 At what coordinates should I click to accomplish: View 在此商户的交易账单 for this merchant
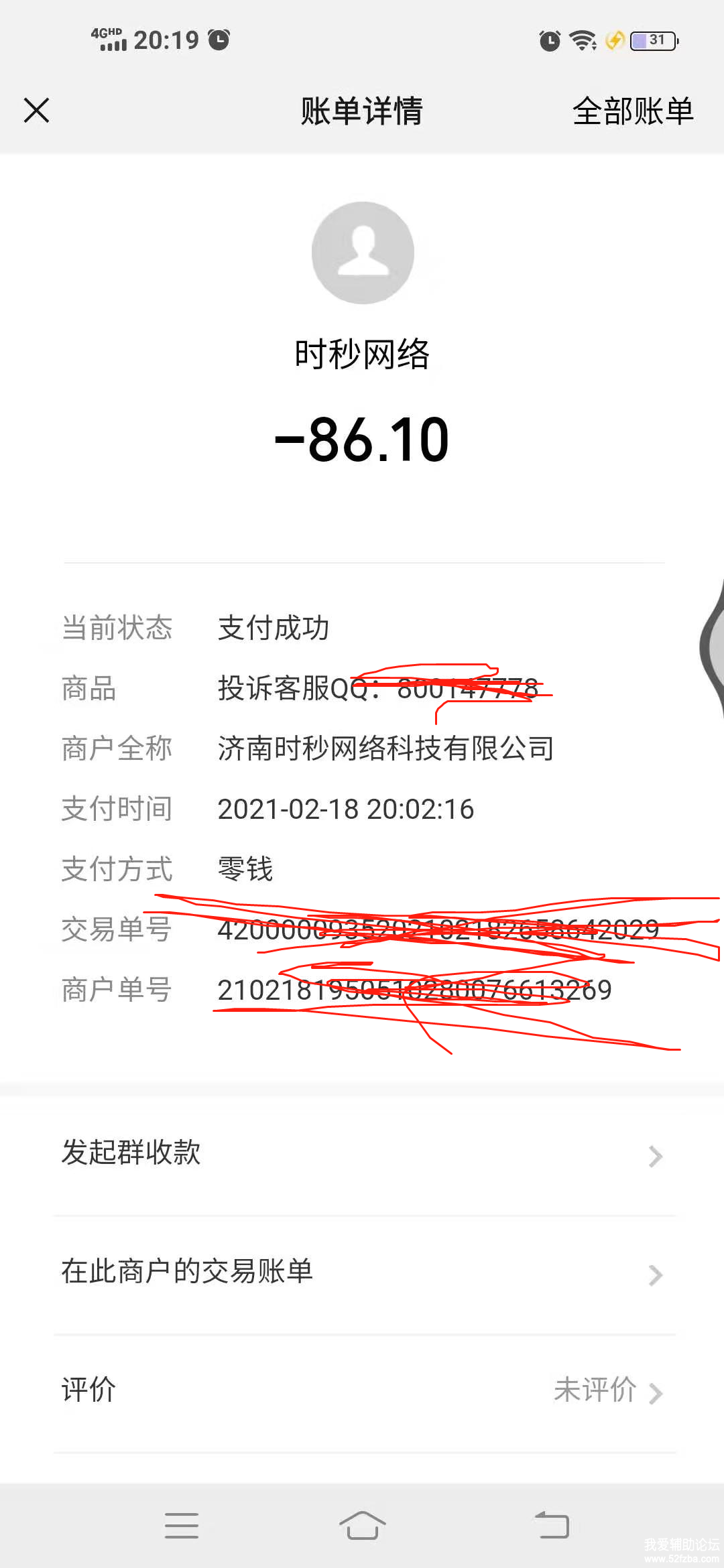(x=362, y=1272)
